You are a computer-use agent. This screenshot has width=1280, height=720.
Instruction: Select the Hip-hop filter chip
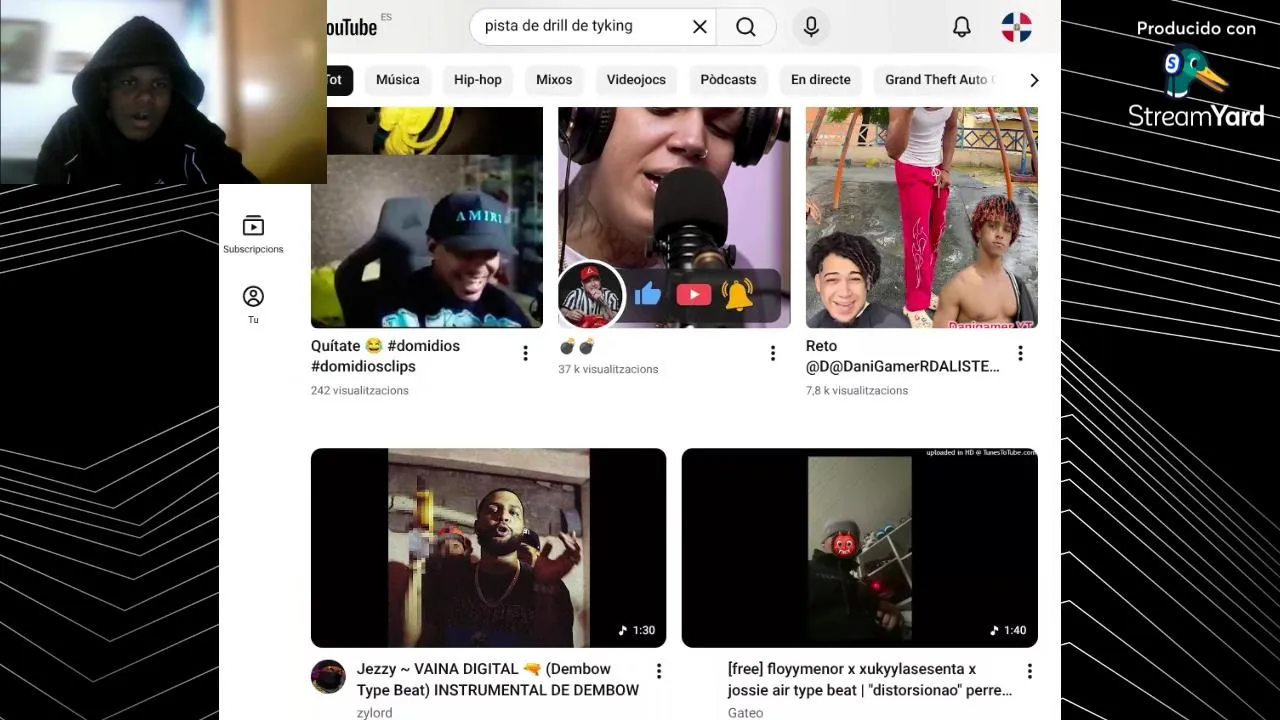[x=477, y=80]
